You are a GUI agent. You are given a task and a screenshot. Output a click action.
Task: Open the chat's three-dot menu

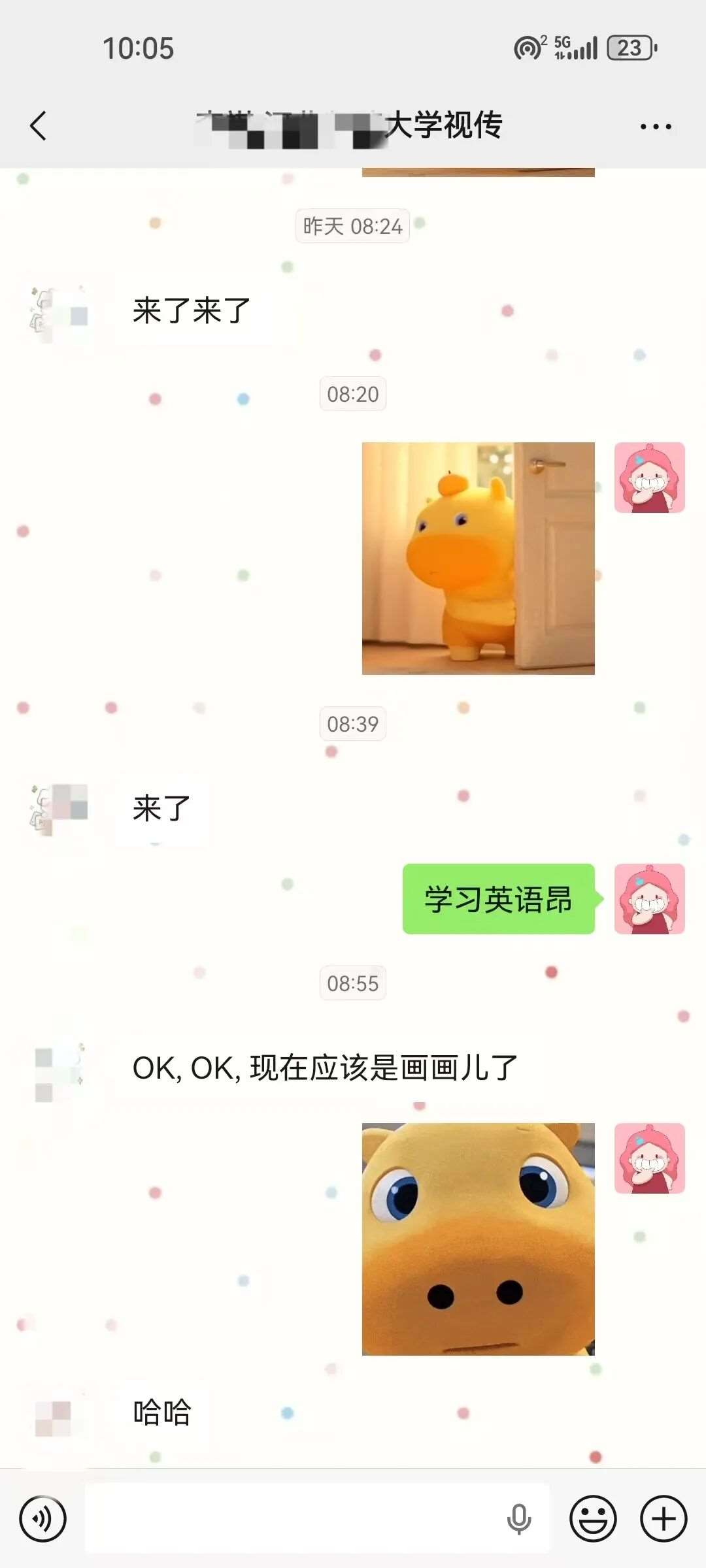pyautogui.click(x=656, y=127)
